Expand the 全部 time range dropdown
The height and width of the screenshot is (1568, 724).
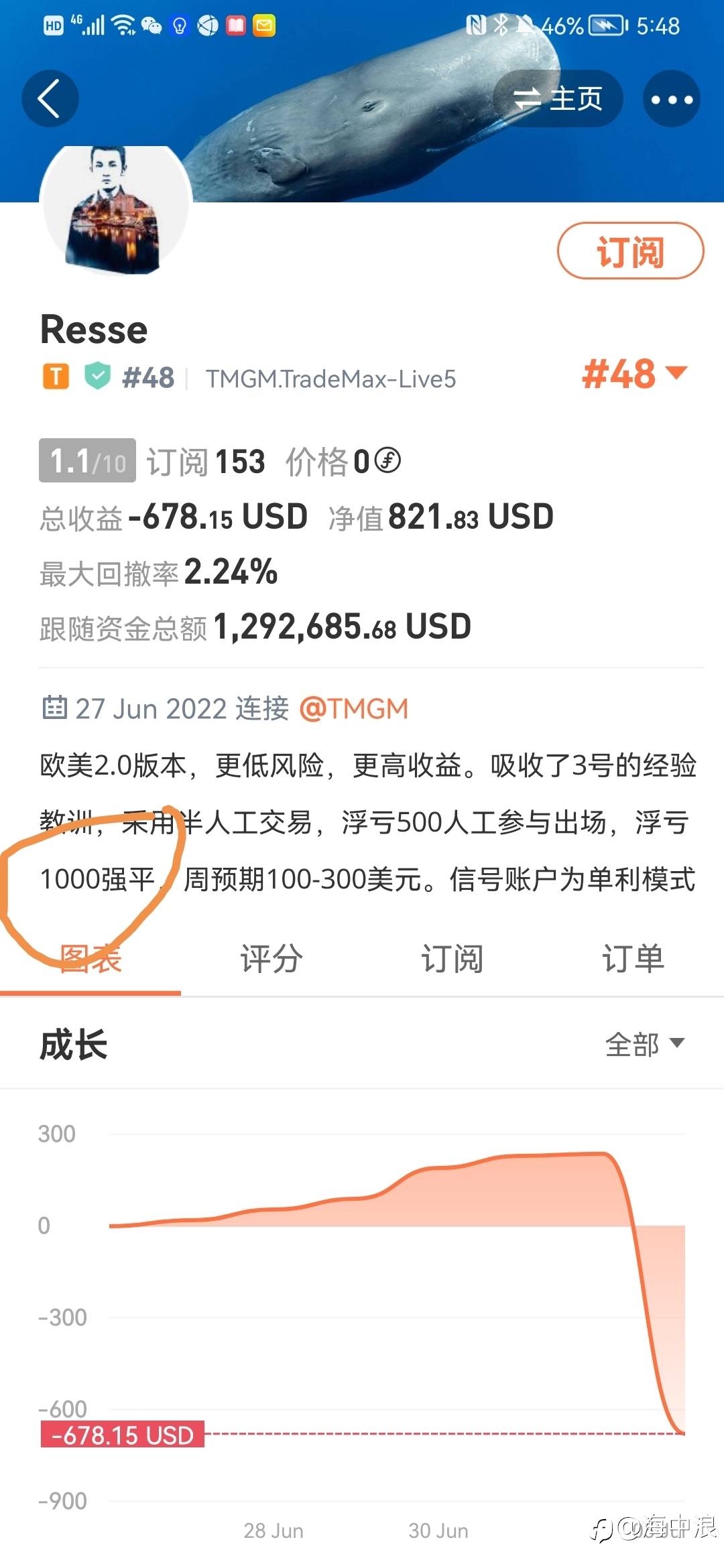click(644, 1044)
